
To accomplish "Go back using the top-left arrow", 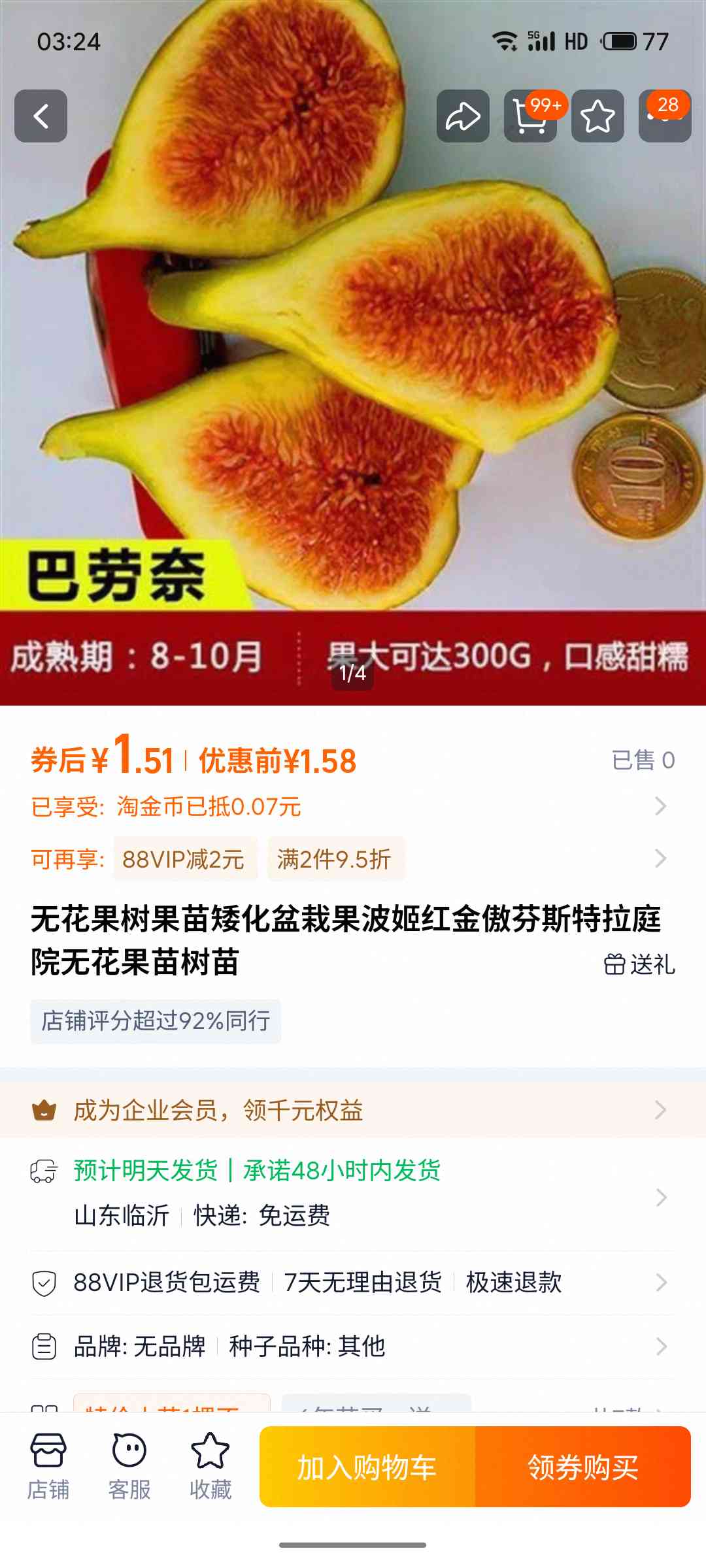I will (x=41, y=116).
